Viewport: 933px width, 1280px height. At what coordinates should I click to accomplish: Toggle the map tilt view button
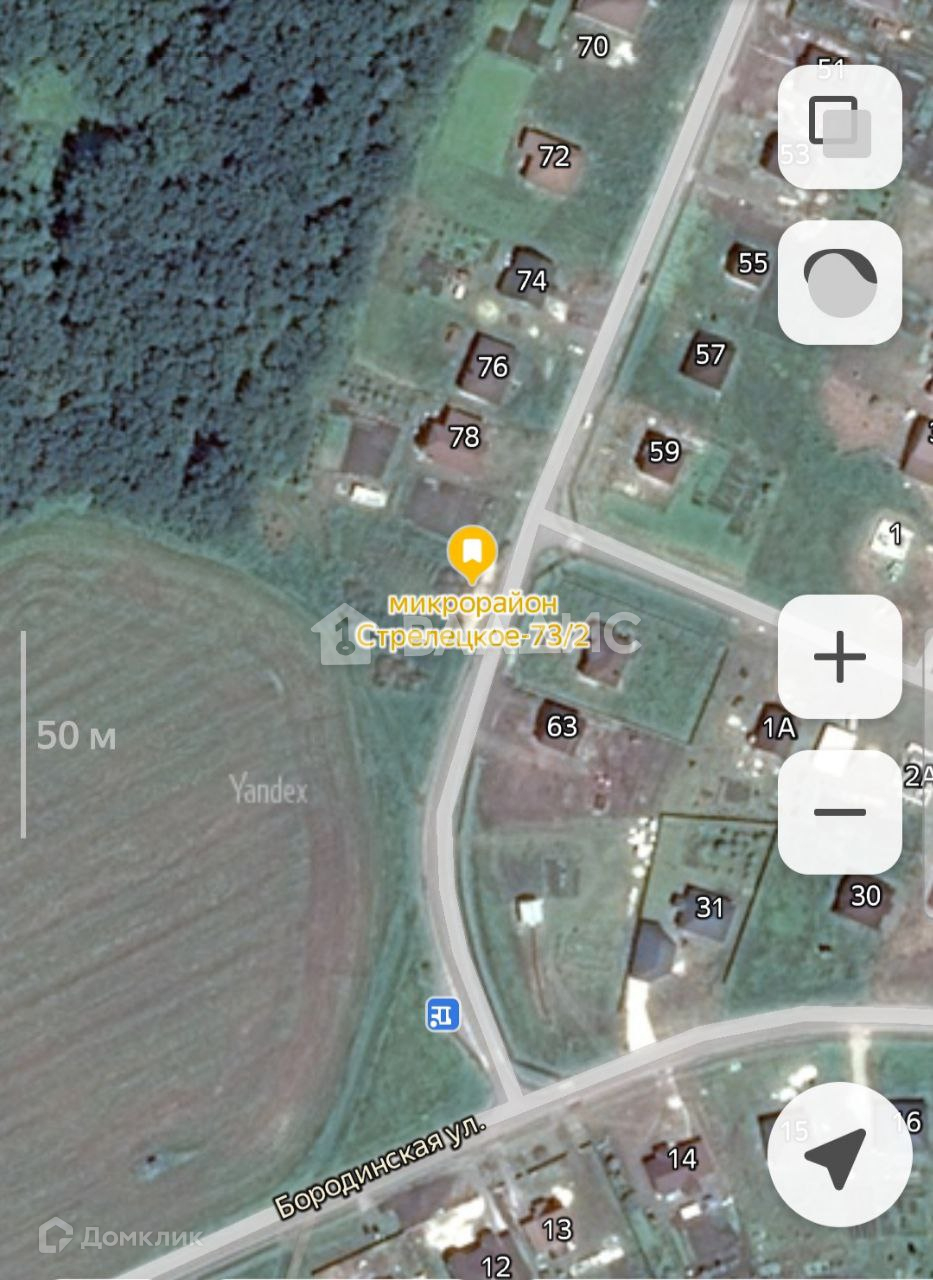click(839, 282)
